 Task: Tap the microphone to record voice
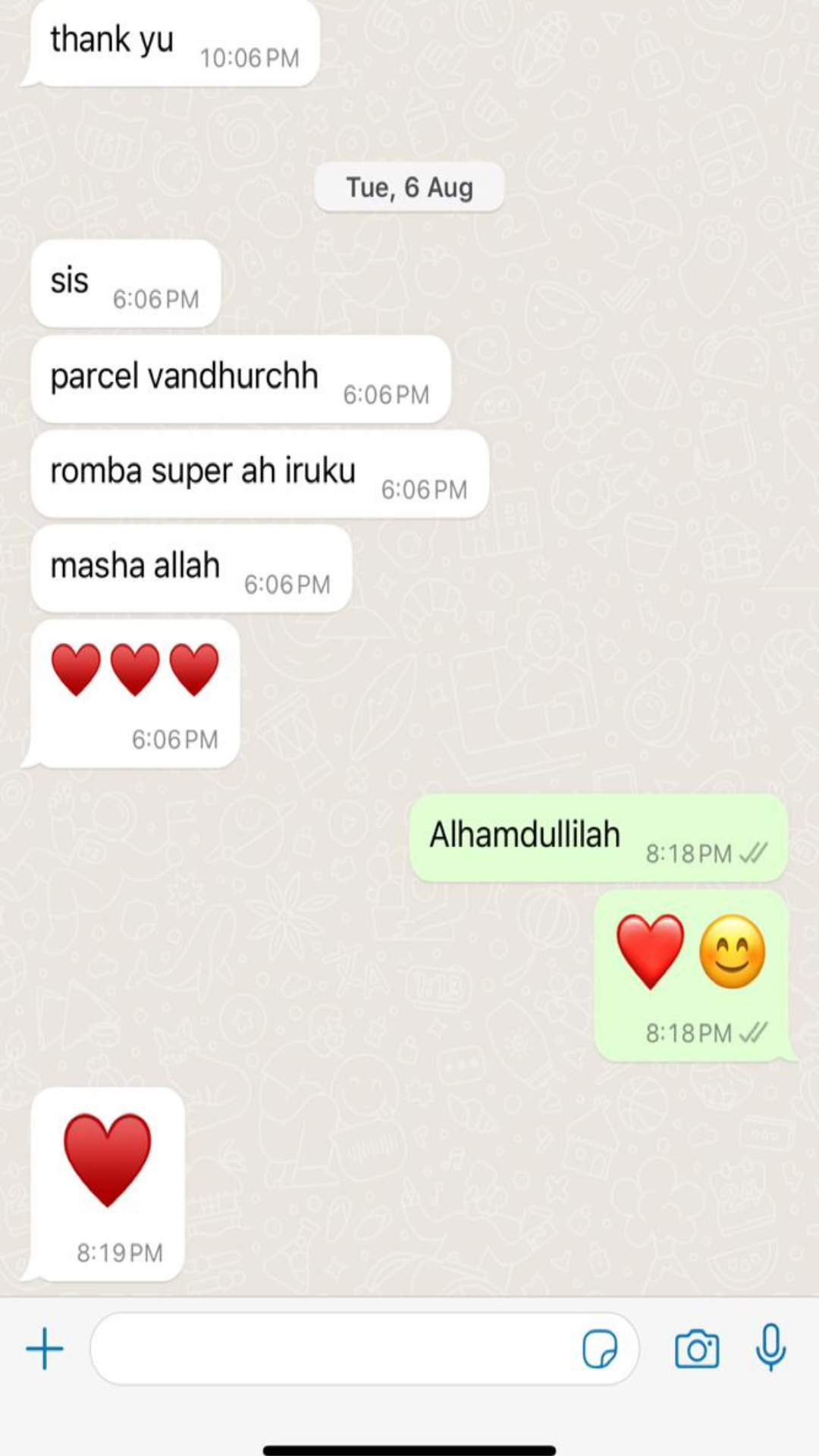point(770,1348)
